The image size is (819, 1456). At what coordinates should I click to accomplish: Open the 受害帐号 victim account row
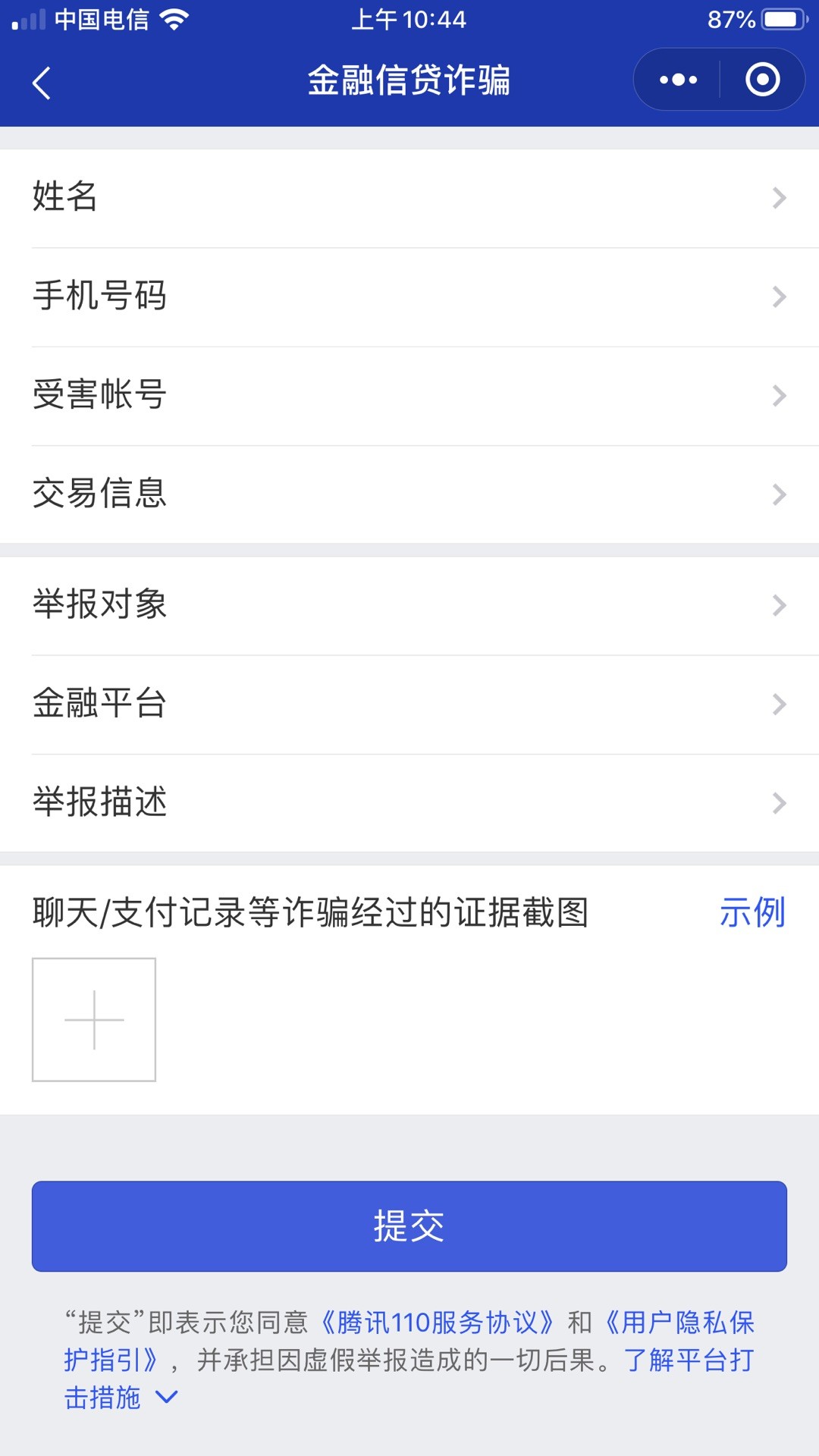click(x=409, y=394)
